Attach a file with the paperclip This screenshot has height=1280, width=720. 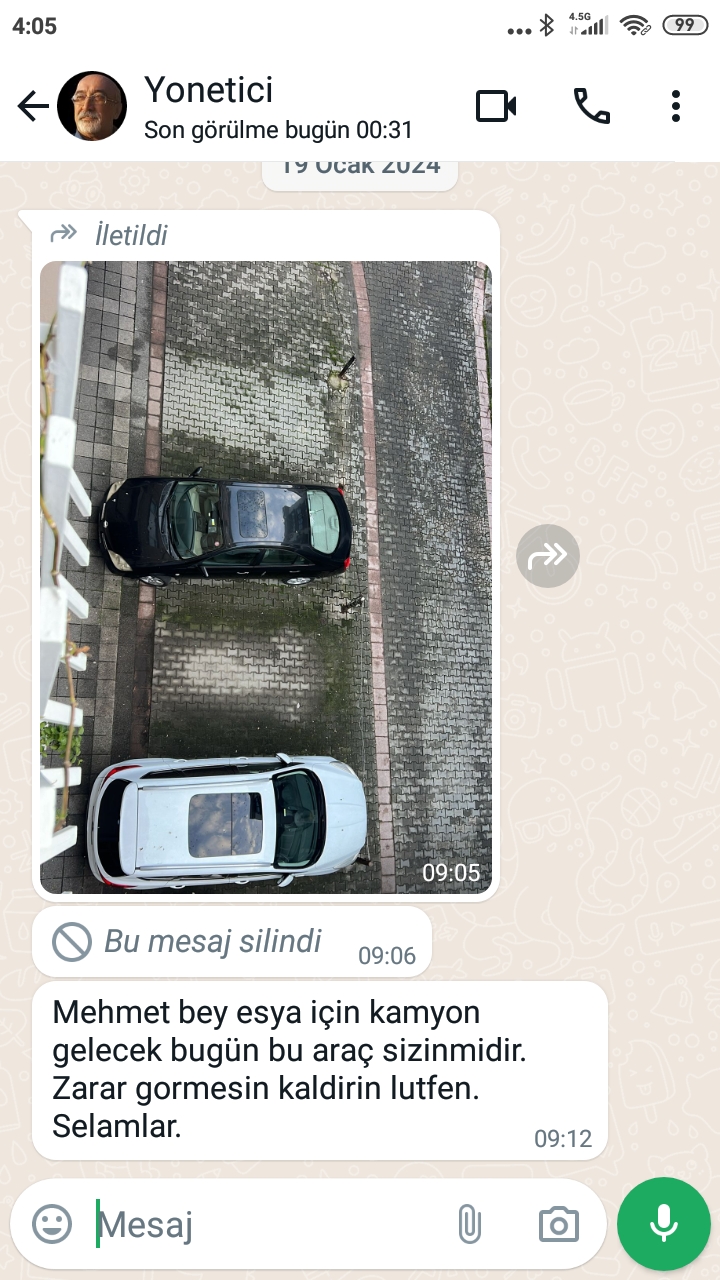tap(469, 1224)
